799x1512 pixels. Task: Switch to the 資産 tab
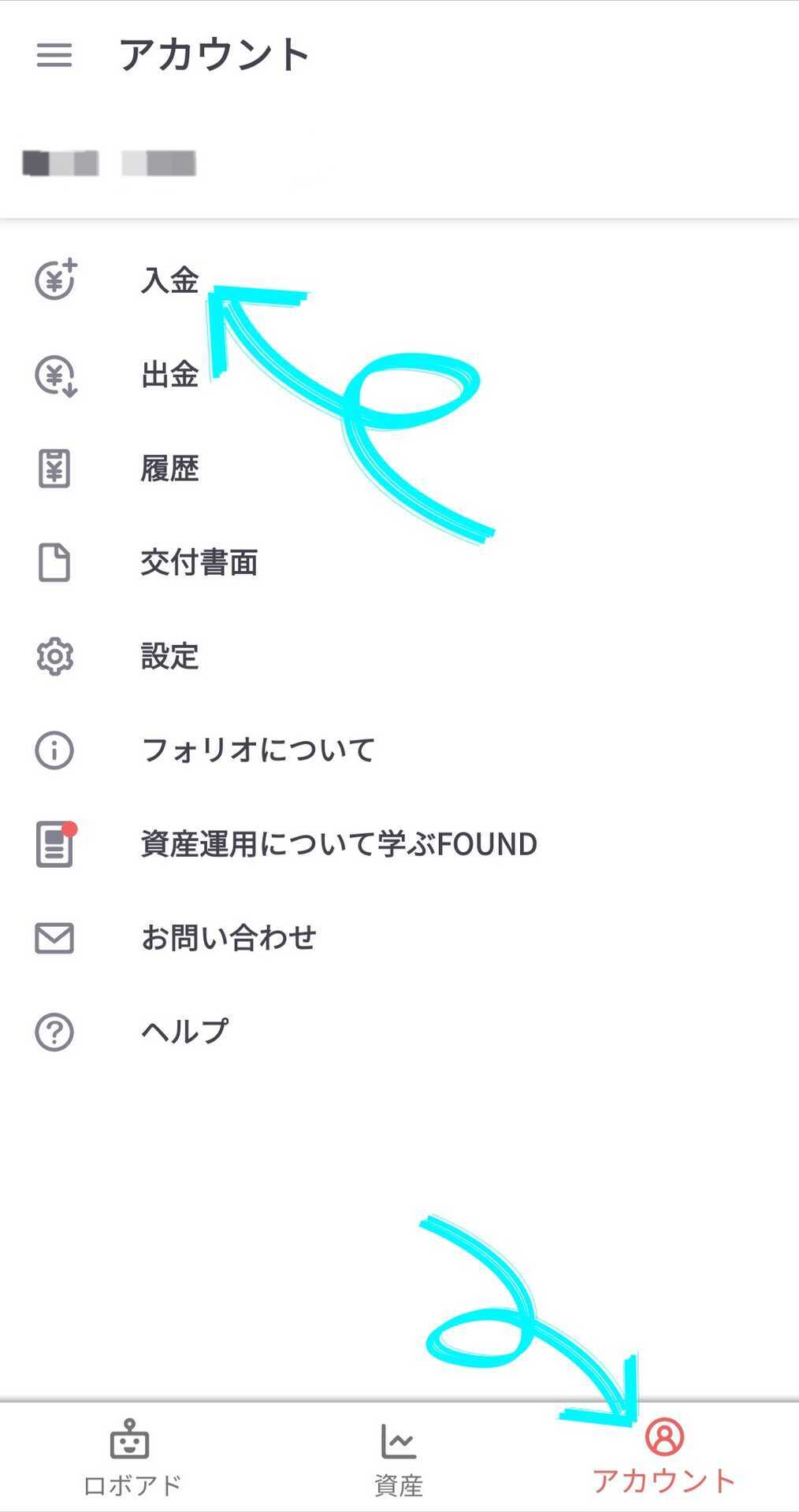coord(399,1457)
